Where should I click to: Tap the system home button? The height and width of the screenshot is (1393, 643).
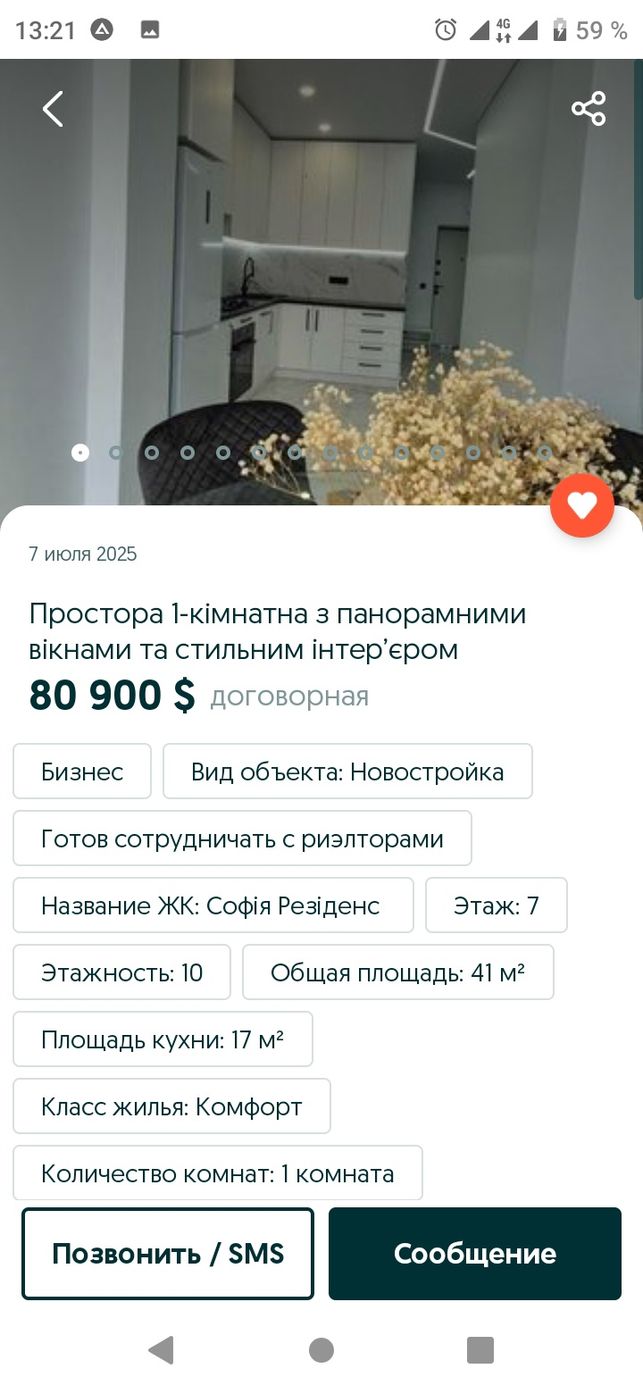[x=321, y=1350]
